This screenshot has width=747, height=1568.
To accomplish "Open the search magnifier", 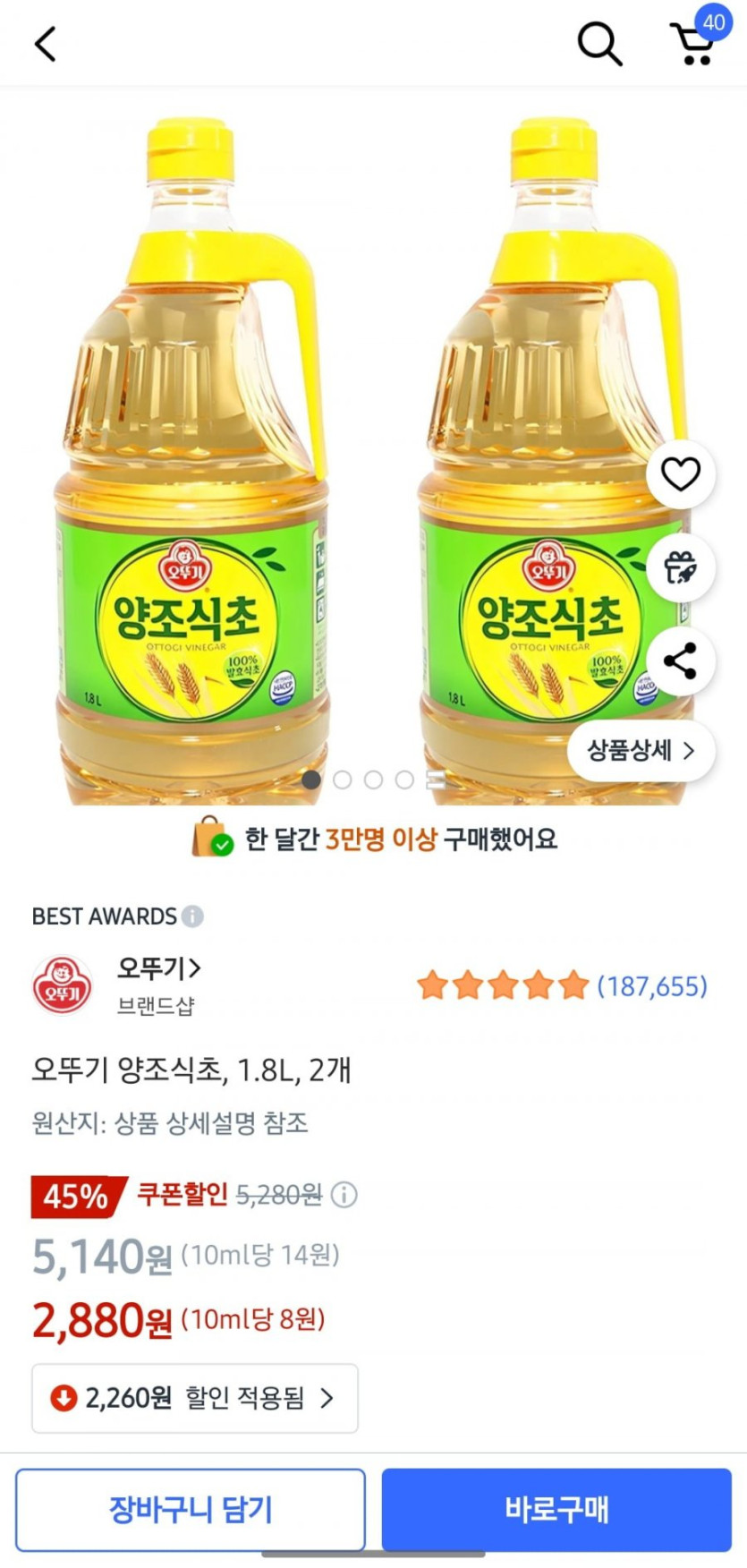I will click(x=598, y=43).
